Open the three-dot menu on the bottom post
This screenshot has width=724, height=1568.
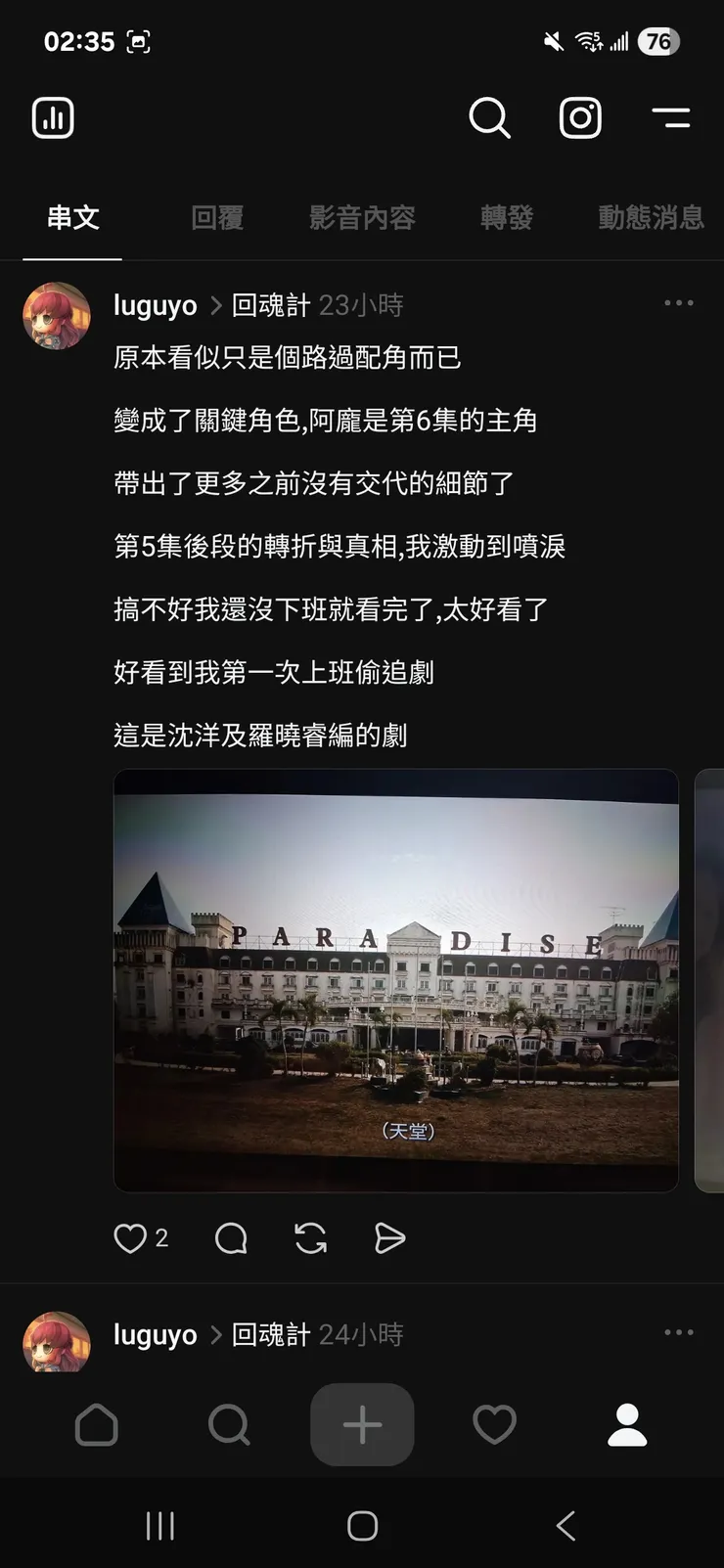coord(679,1332)
